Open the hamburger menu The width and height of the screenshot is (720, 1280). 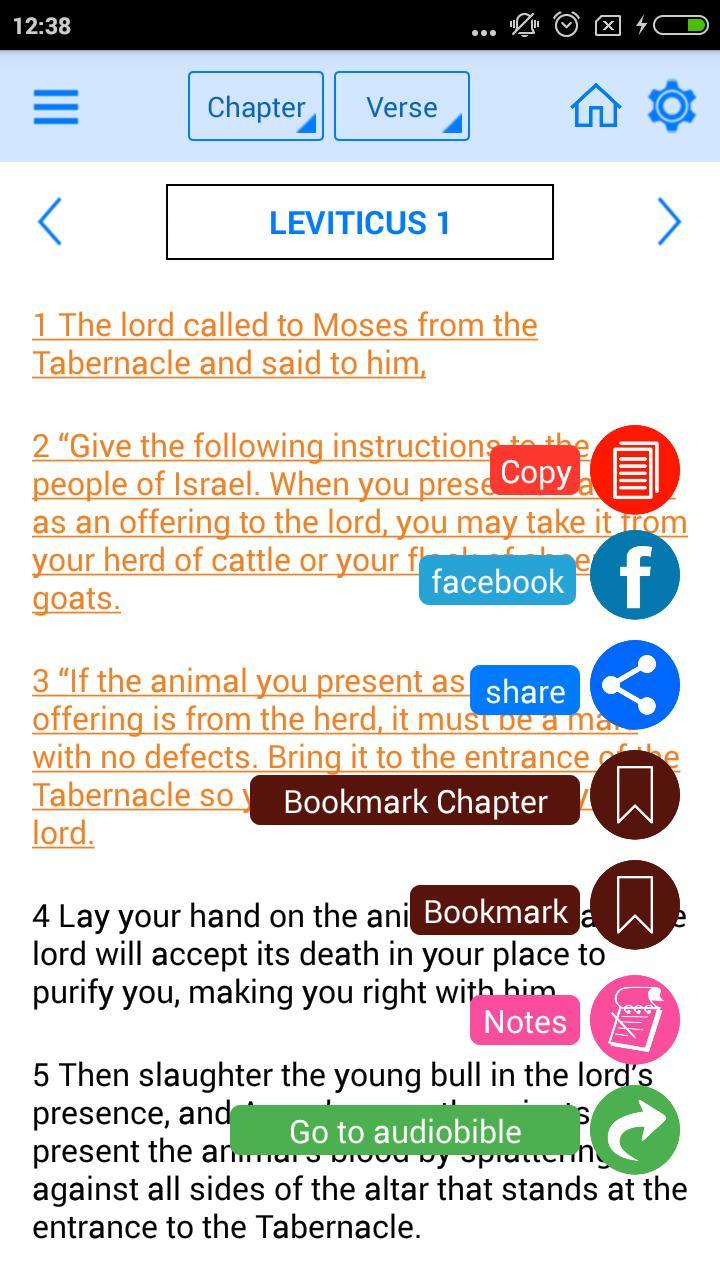pyautogui.click(x=56, y=107)
